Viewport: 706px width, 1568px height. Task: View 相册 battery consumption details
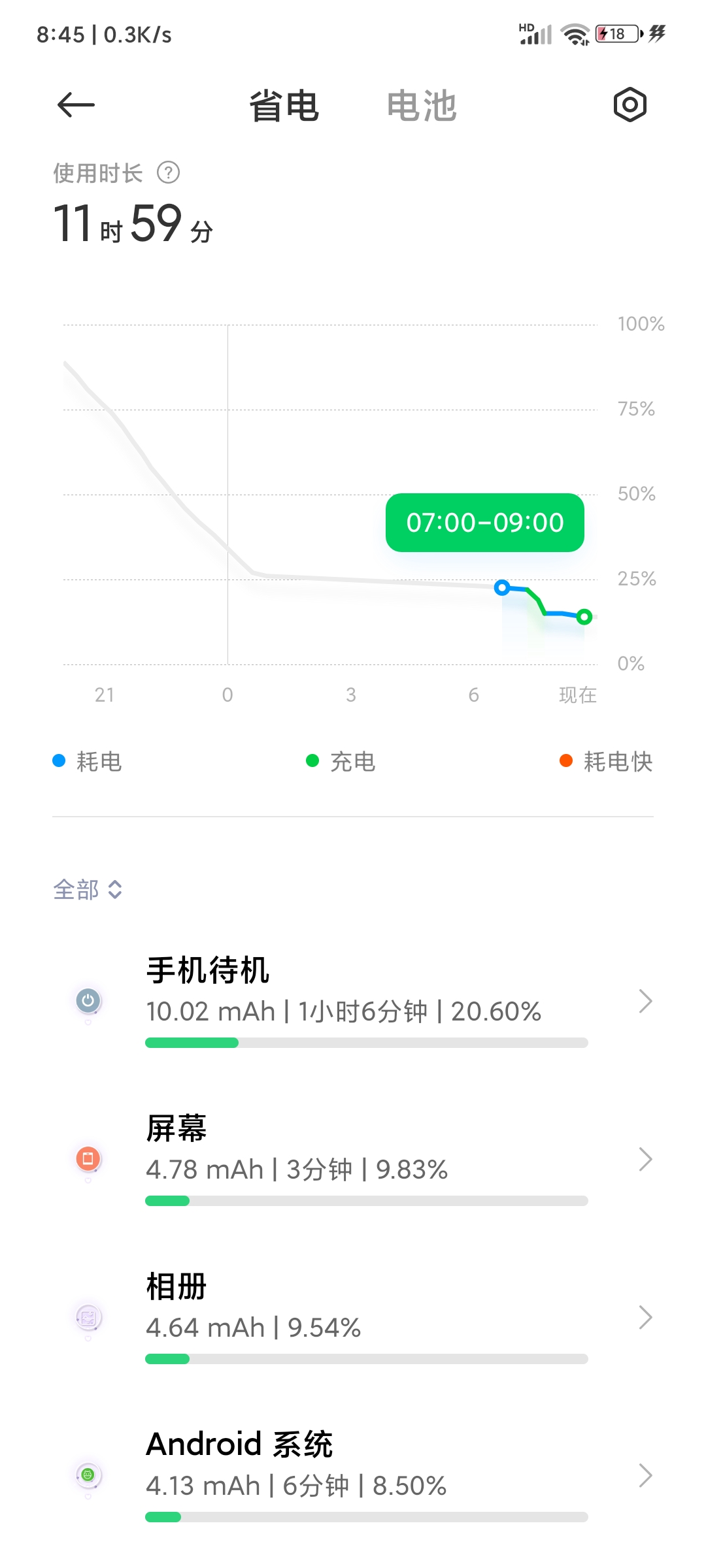click(353, 1317)
